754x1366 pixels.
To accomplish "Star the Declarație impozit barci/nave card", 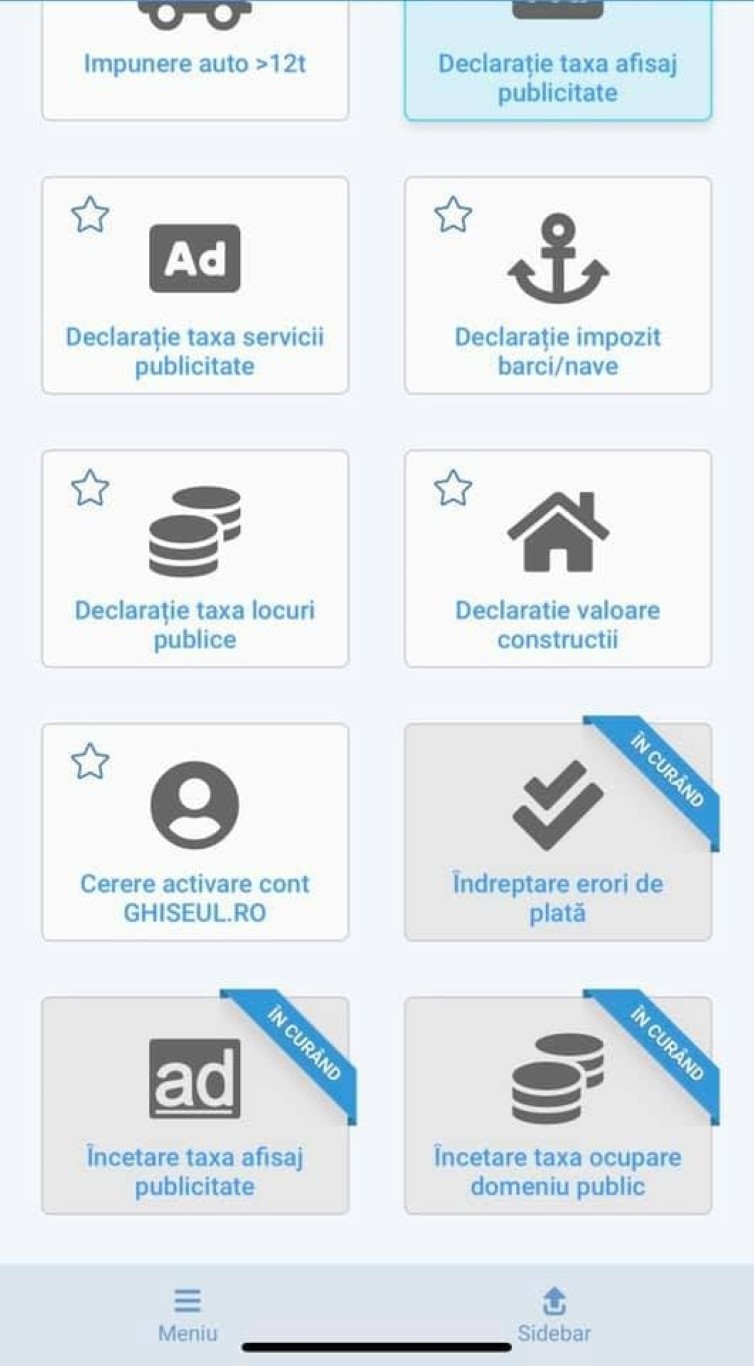I will point(453,215).
